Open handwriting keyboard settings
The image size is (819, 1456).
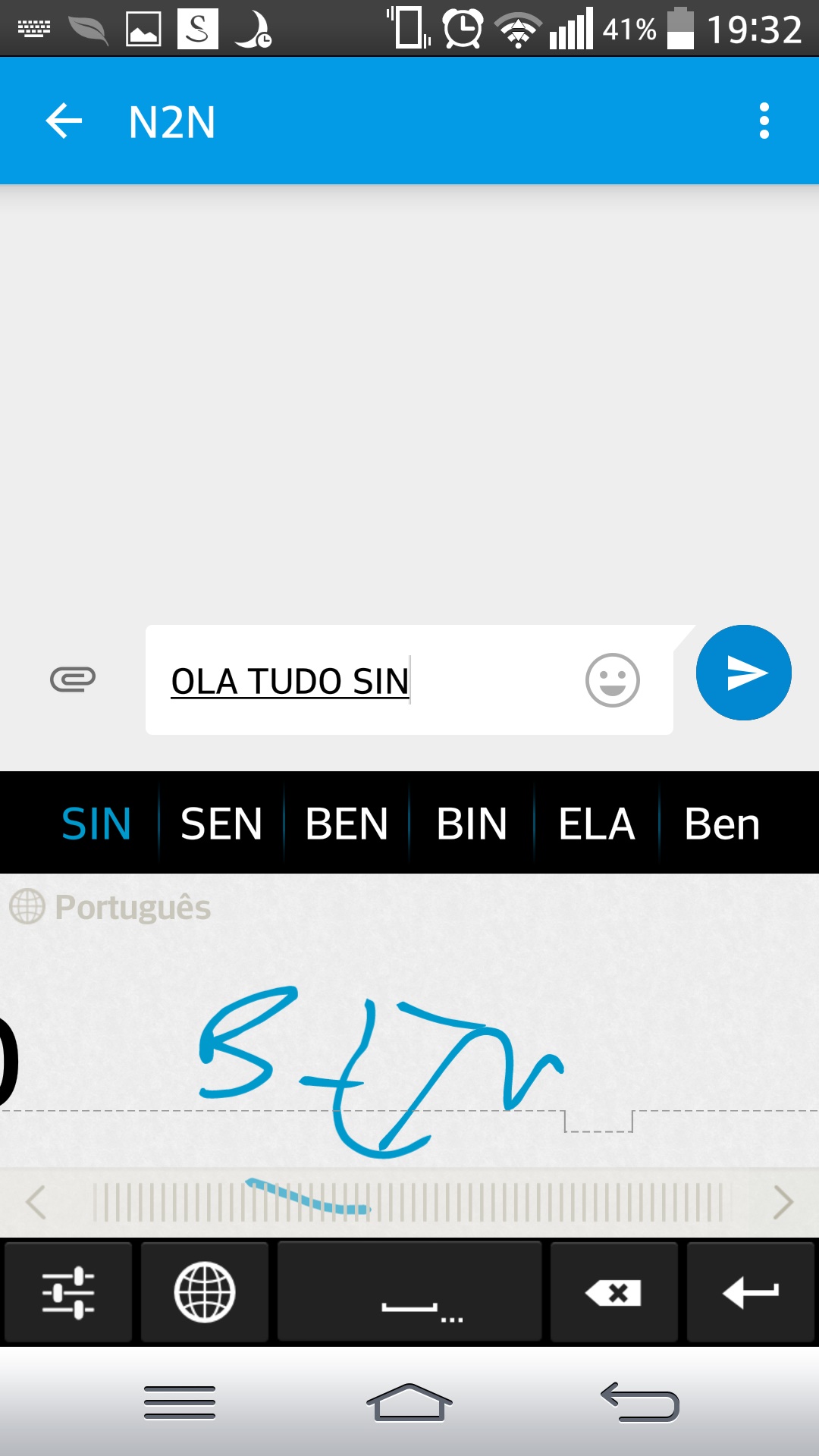(x=68, y=1292)
